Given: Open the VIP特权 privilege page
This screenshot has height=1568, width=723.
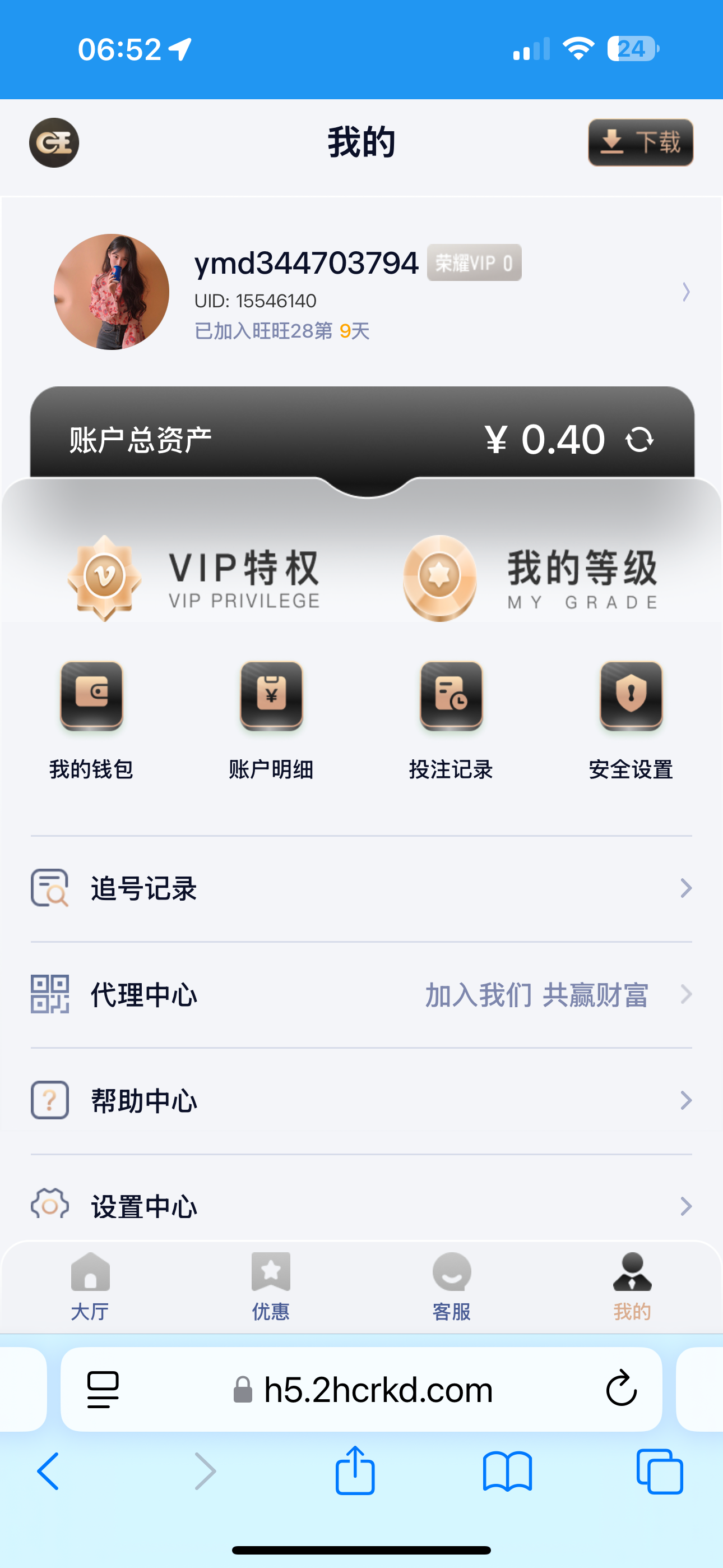Looking at the screenshot, I should (x=194, y=578).
